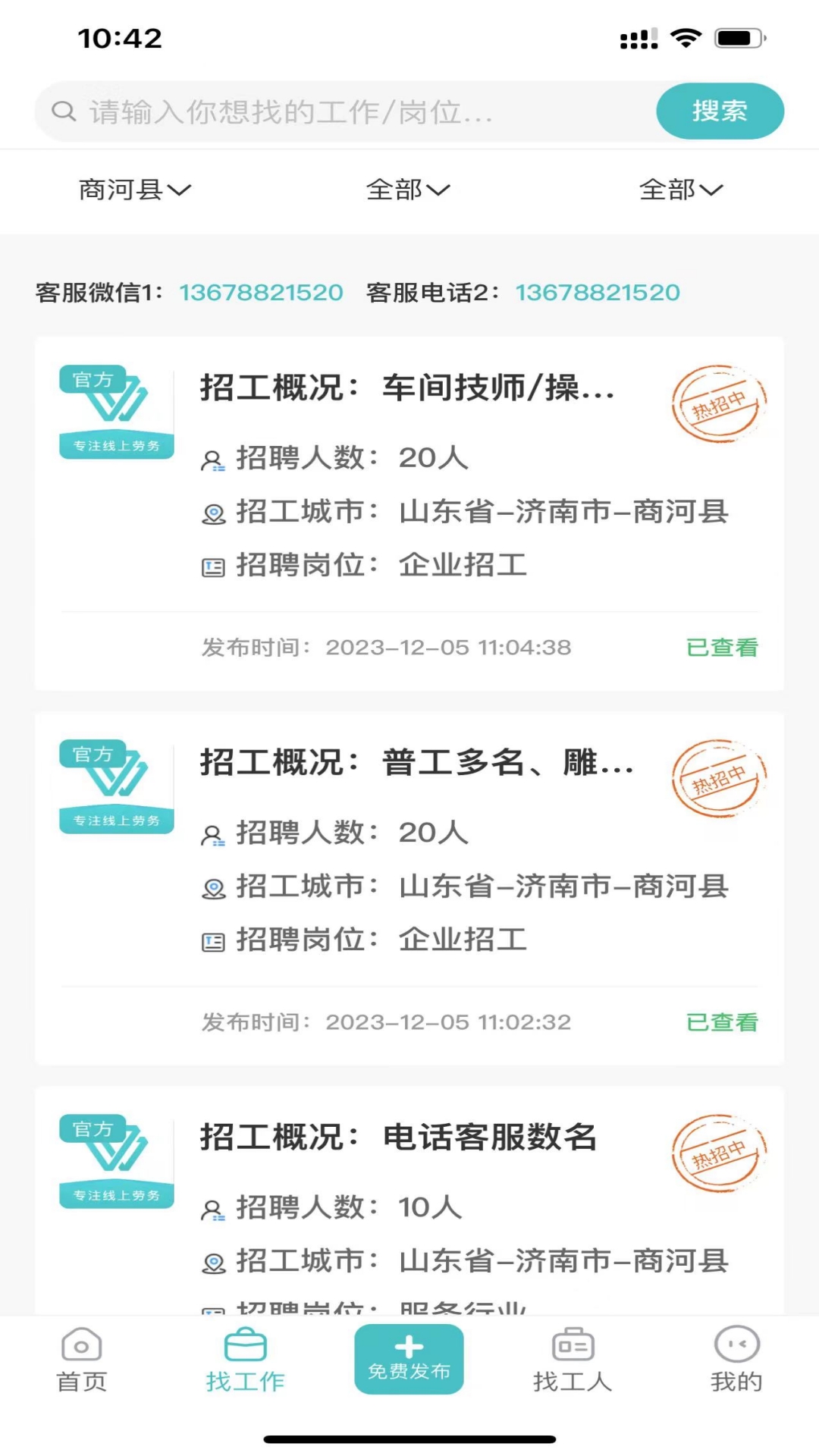The image size is (819, 1456).
Task: Call the customer service phone number 2
Action: [598, 293]
